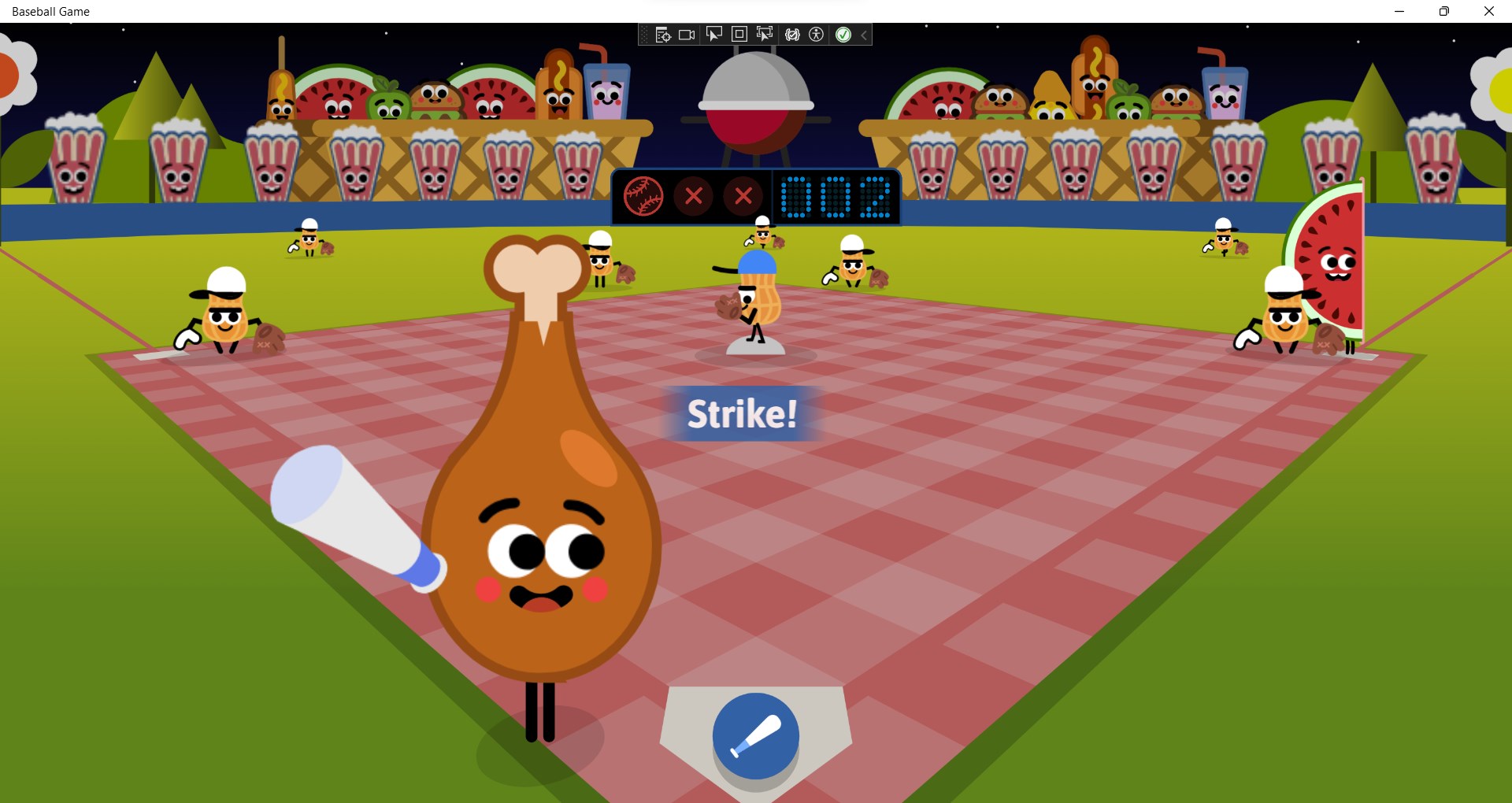
Task: Restore down the Baseball Game window
Action: coord(1443,11)
